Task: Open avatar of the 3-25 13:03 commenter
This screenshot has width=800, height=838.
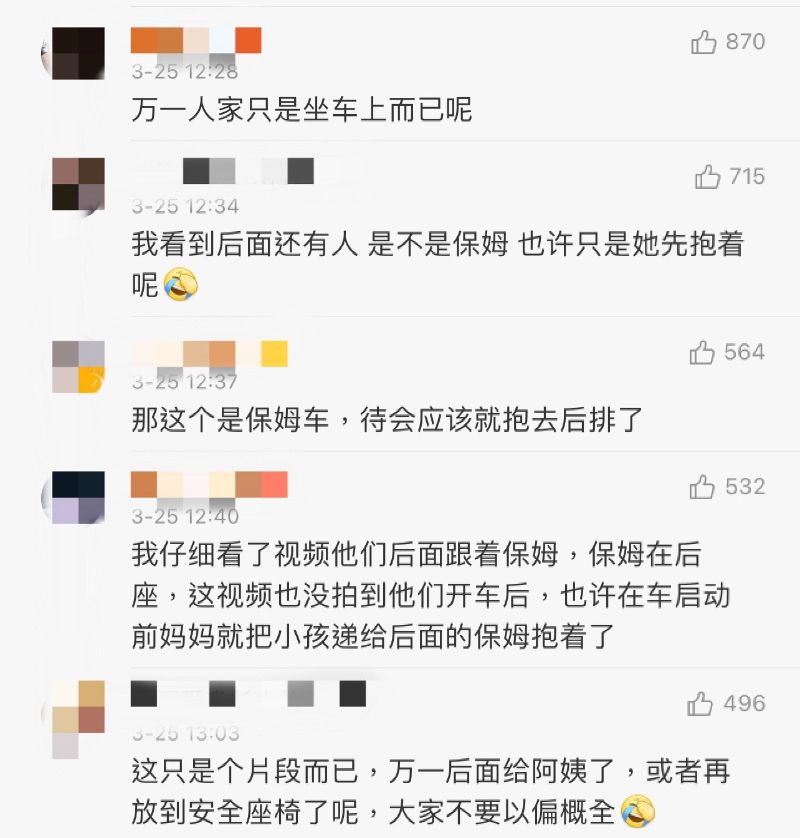Action: 78,718
